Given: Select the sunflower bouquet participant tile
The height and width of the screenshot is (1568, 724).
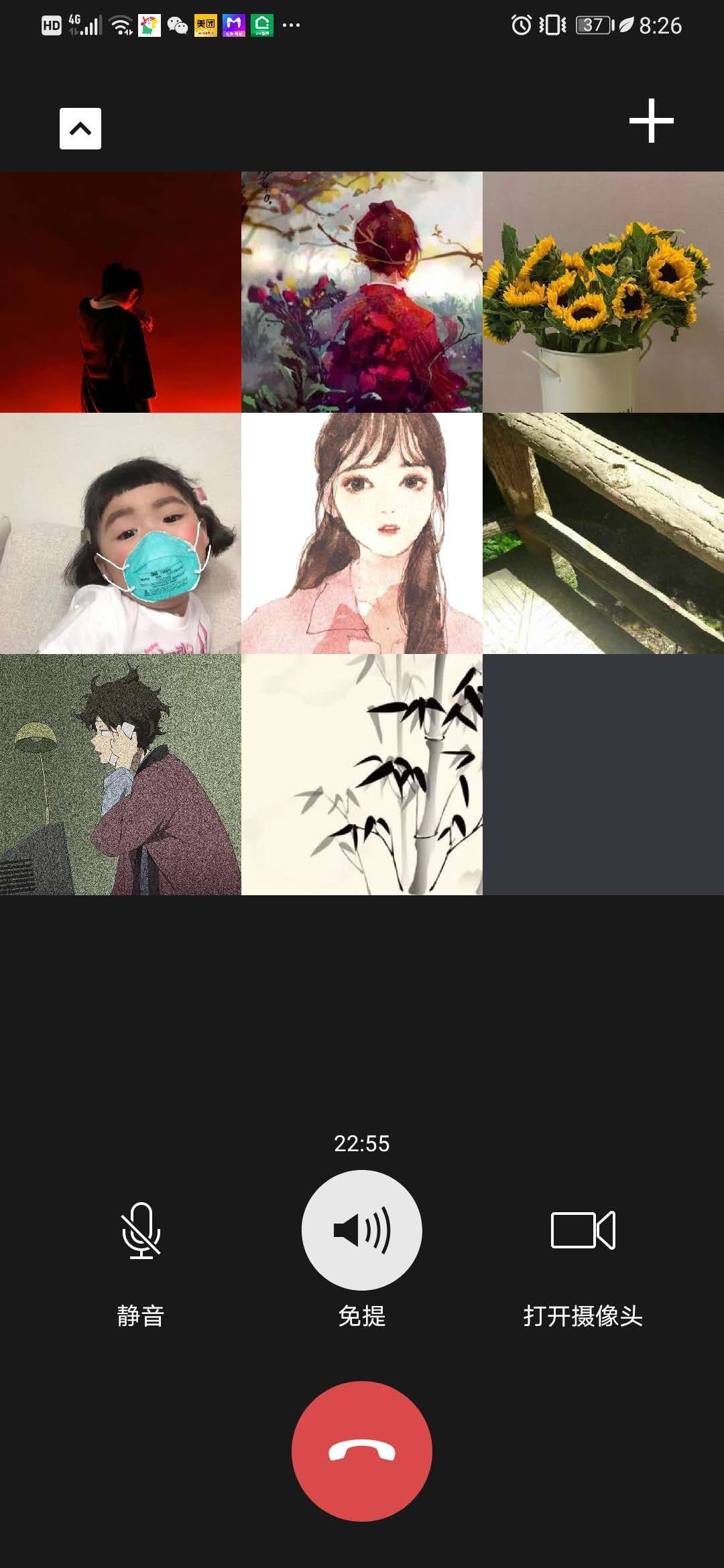Looking at the screenshot, I should point(603,292).
